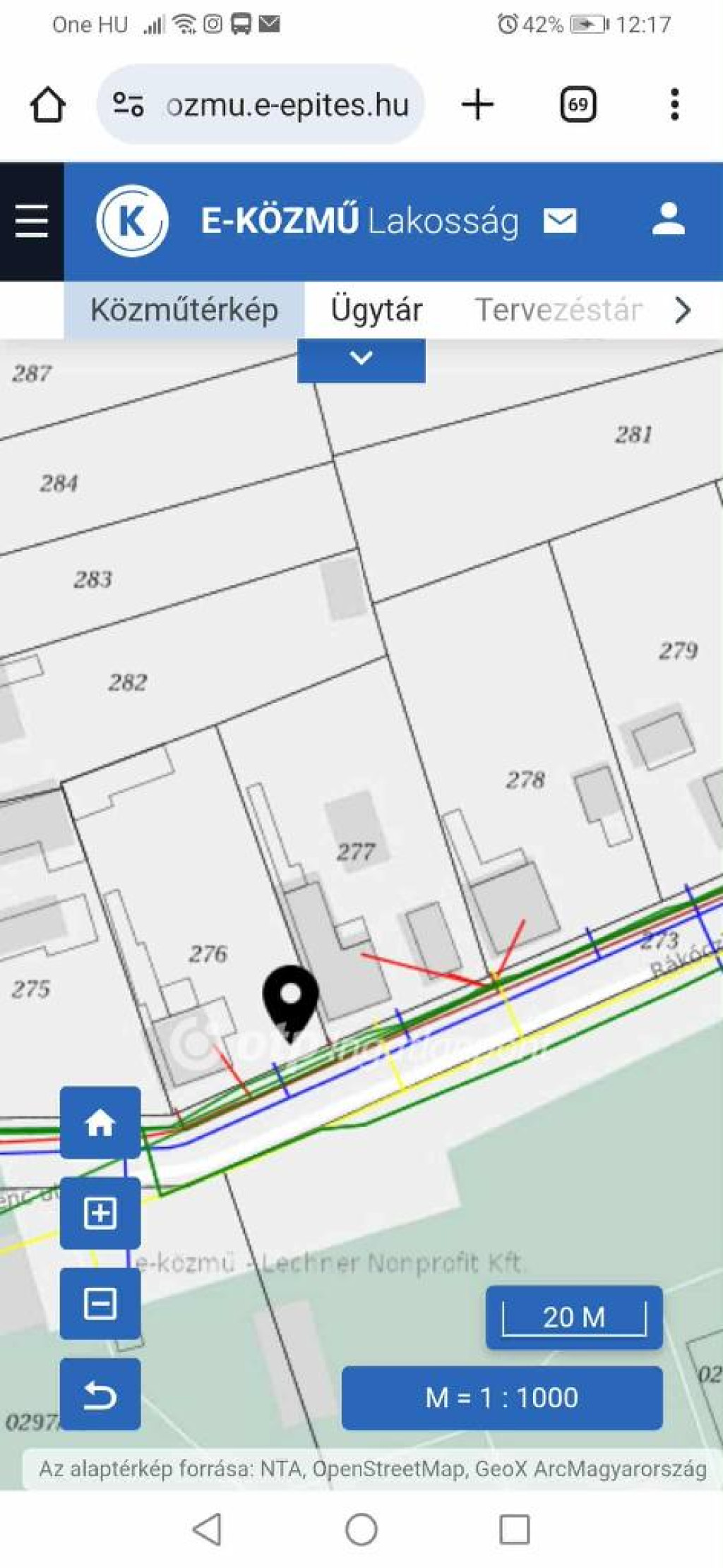The height and width of the screenshot is (1568, 723).
Task: Open the messages envelope icon
Action: pos(560,221)
